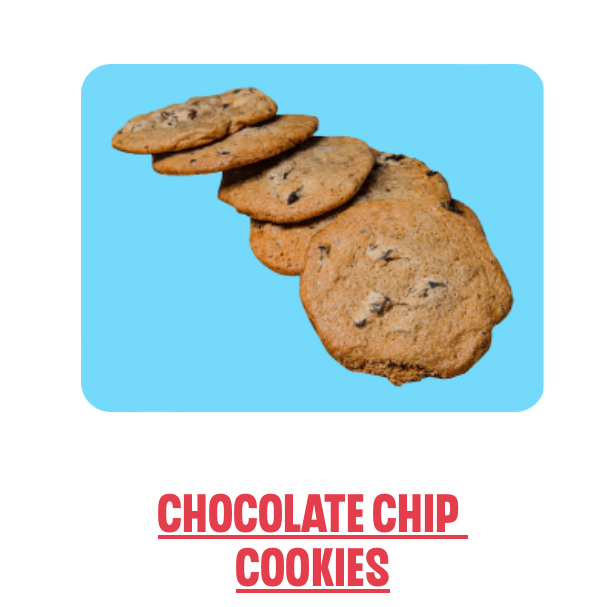Tap the chocolate chip cookies image tile
The image size is (606, 607).
(x=312, y=238)
